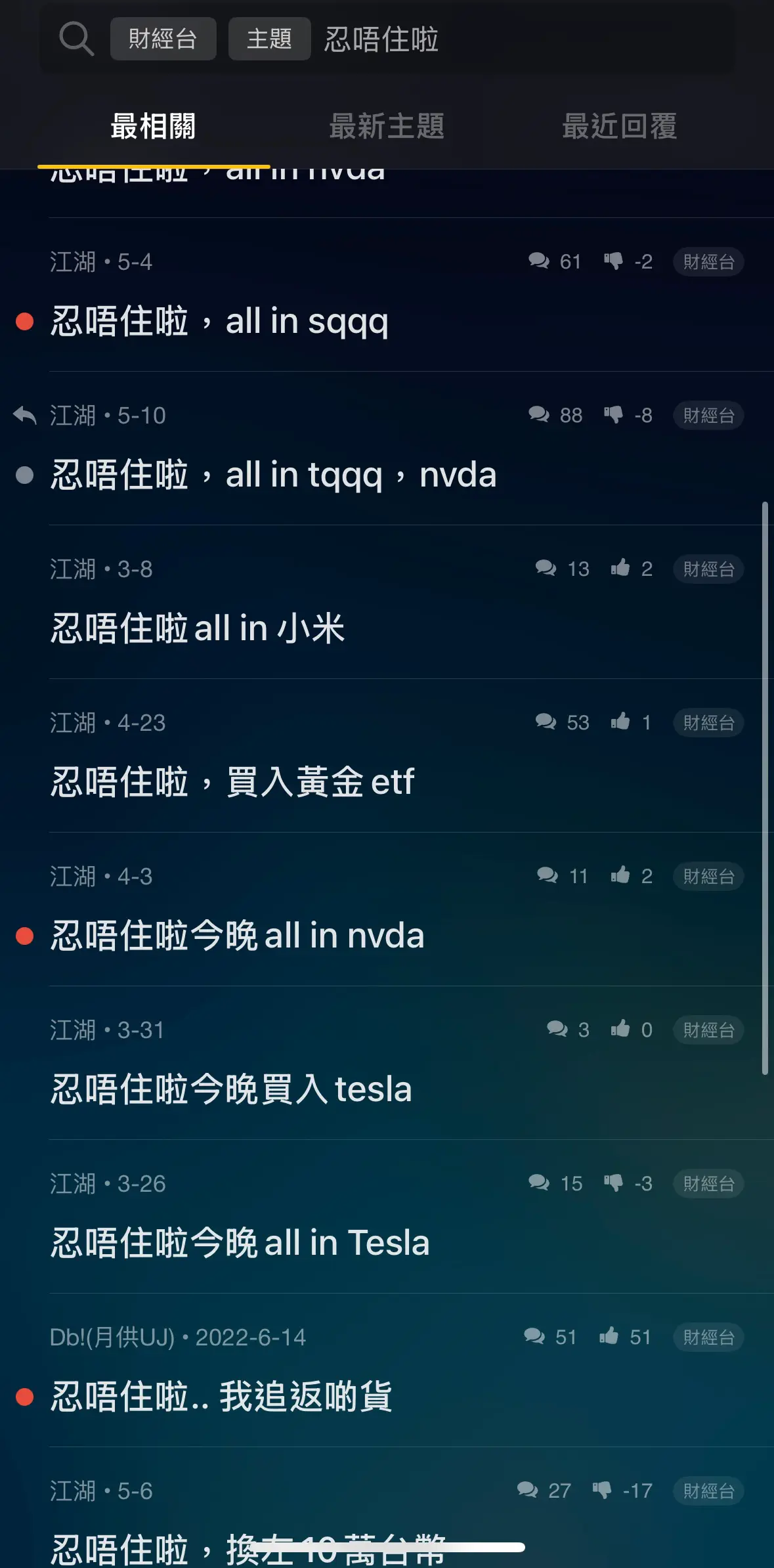Open the 主題 search type selector
This screenshot has height=1568, width=774.
point(269,38)
